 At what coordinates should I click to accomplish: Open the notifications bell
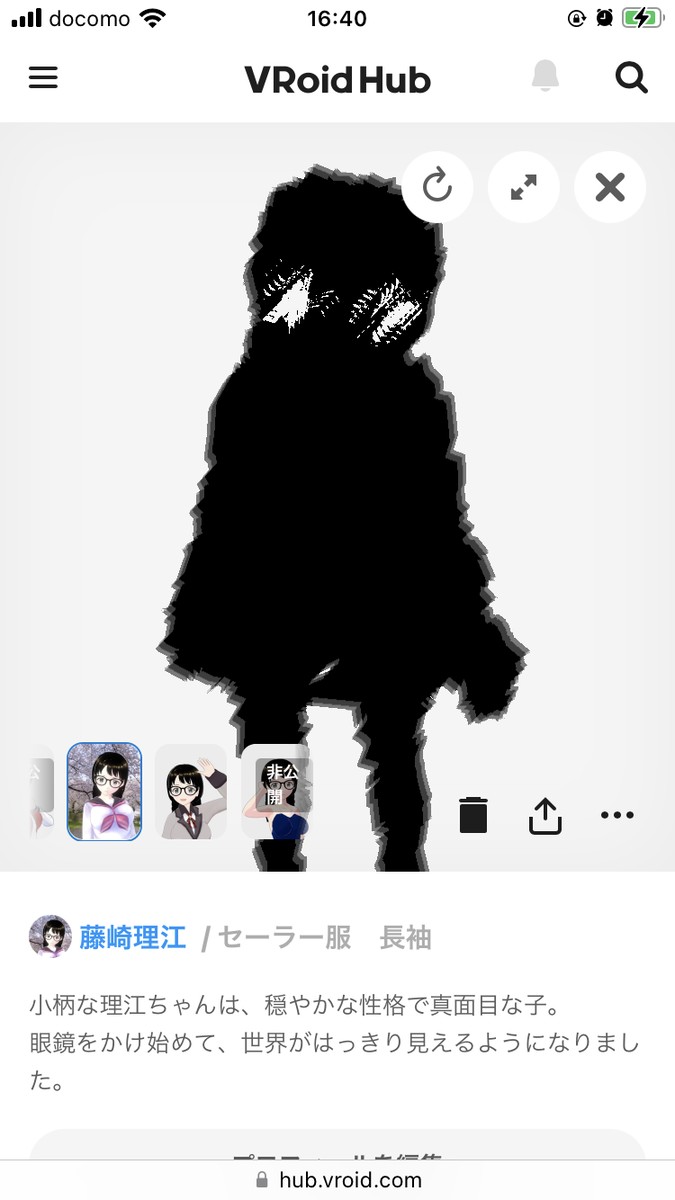[545, 77]
